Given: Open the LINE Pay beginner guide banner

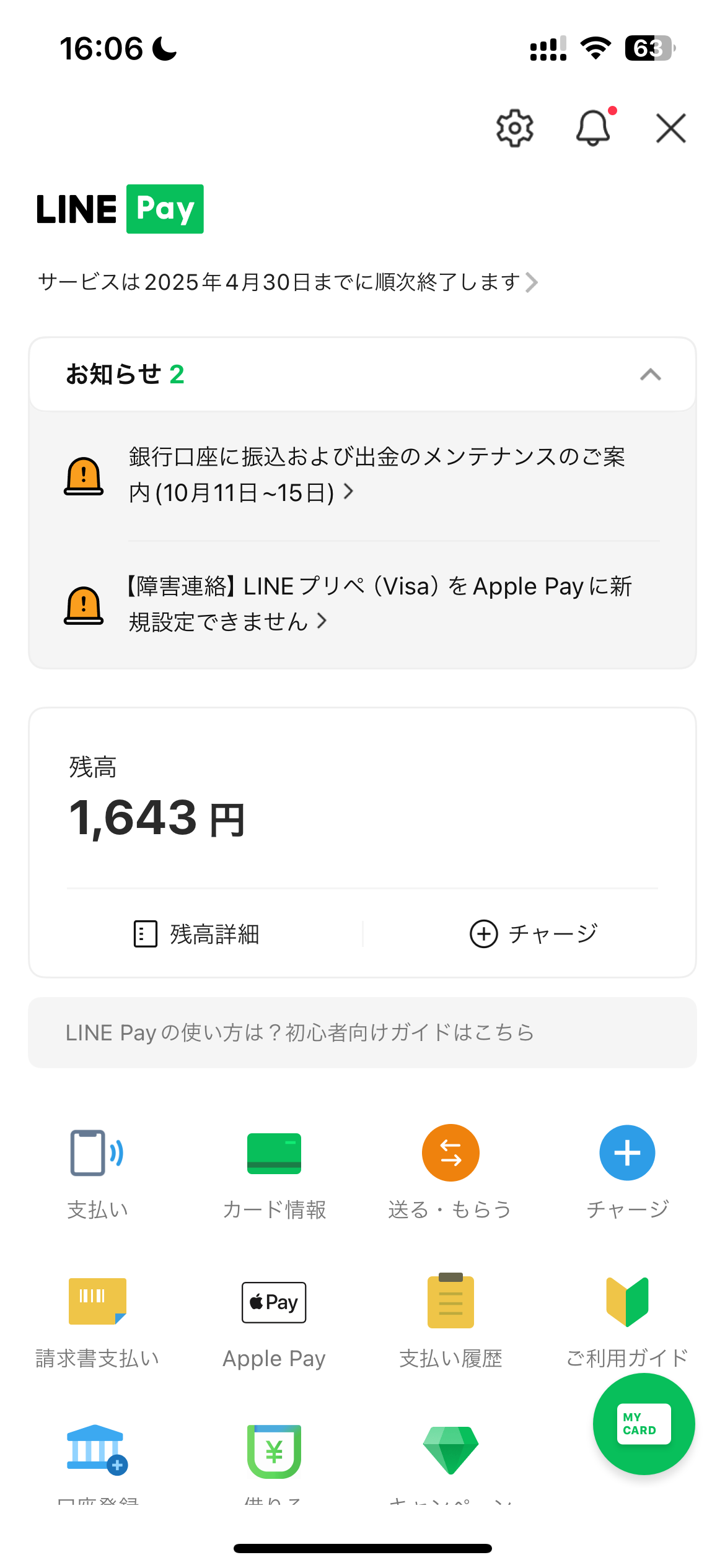Looking at the screenshot, I should coord(362,1032).
